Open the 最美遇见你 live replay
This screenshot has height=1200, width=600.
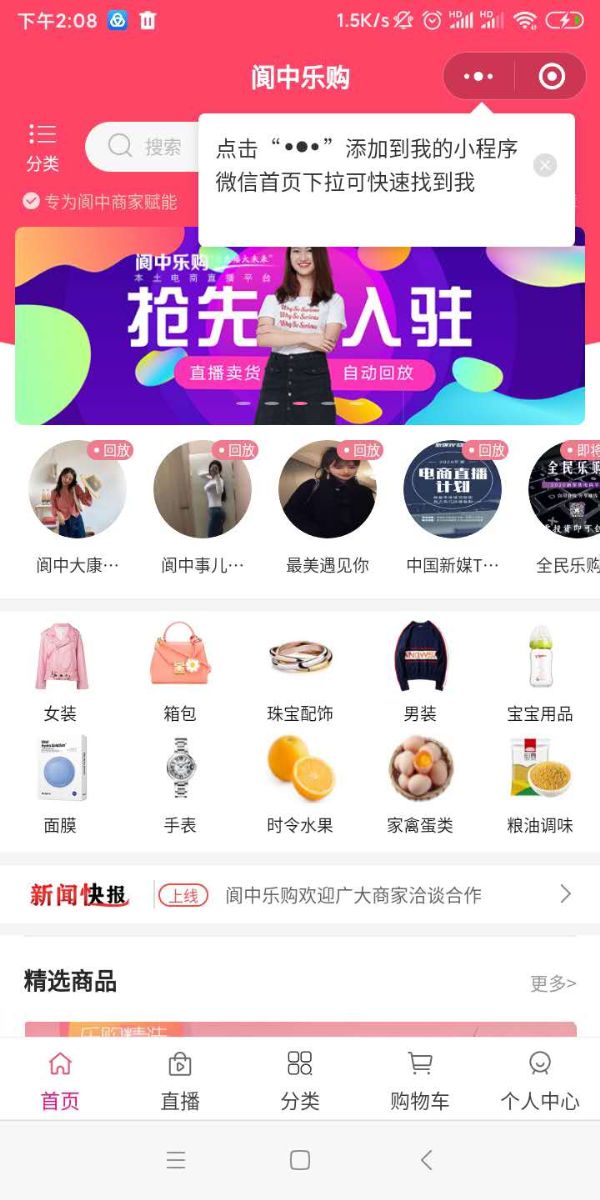click(x=327, y=490)
